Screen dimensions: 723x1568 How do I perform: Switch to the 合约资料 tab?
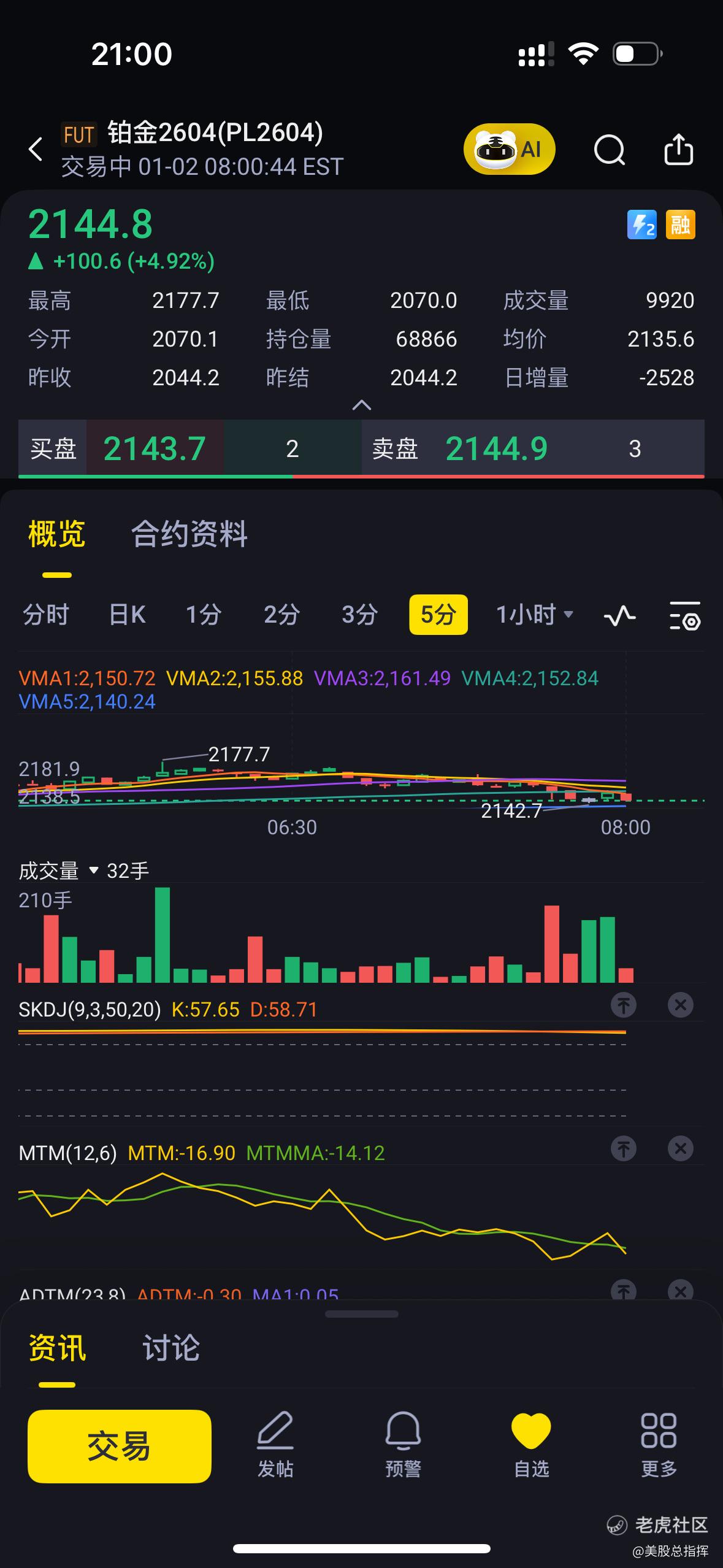pos(189,534)
